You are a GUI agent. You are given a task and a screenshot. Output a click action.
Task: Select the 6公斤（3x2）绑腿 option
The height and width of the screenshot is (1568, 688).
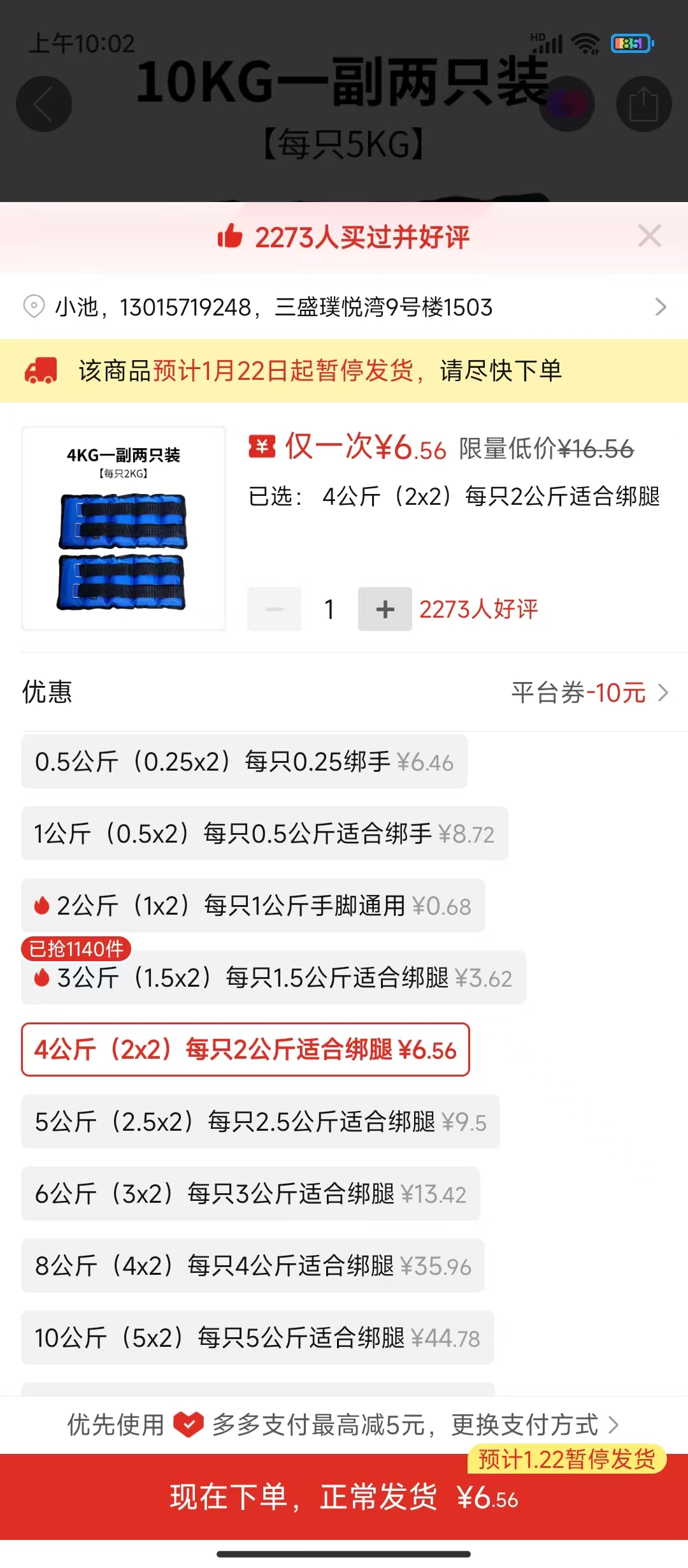click(250, 1194)
